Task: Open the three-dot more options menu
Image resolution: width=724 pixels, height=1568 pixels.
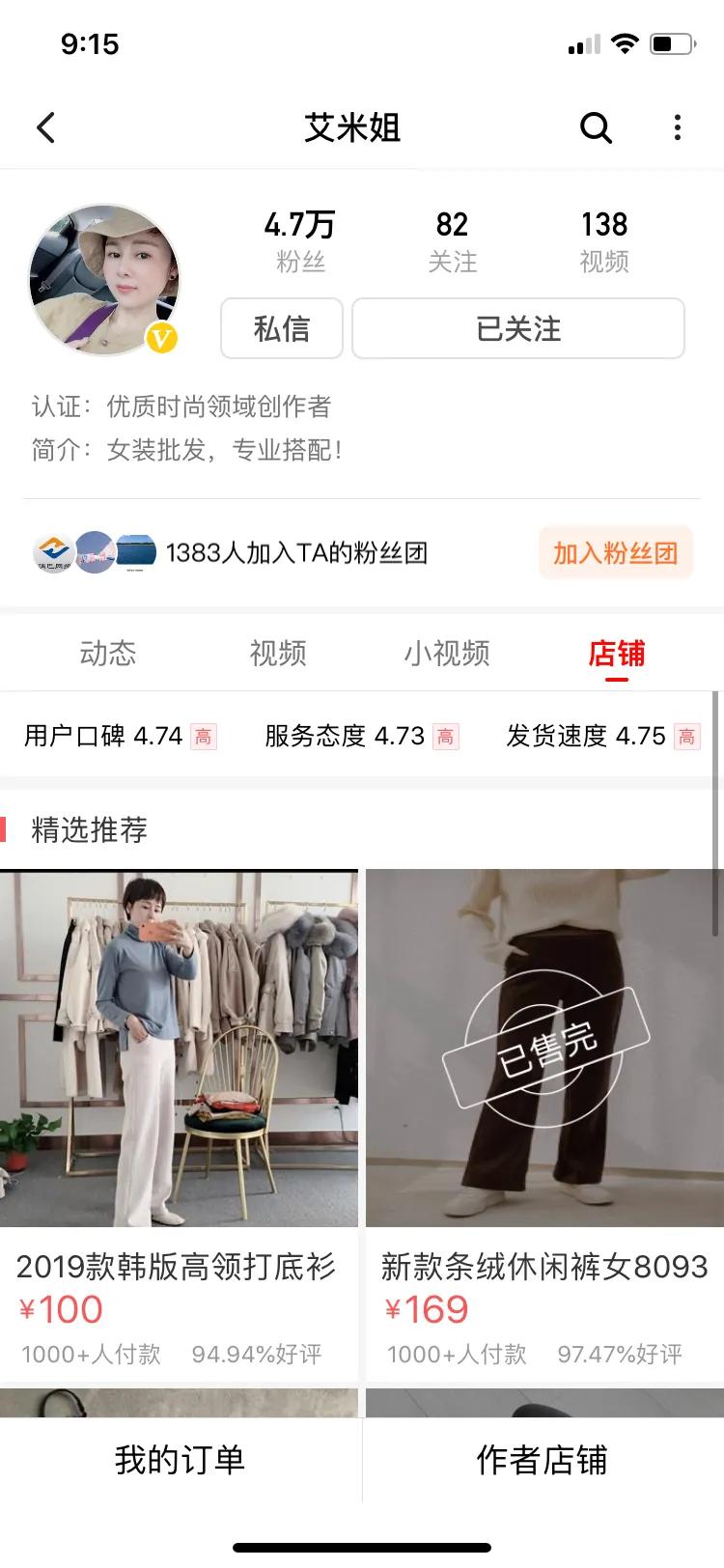Action: coord(676,126)
